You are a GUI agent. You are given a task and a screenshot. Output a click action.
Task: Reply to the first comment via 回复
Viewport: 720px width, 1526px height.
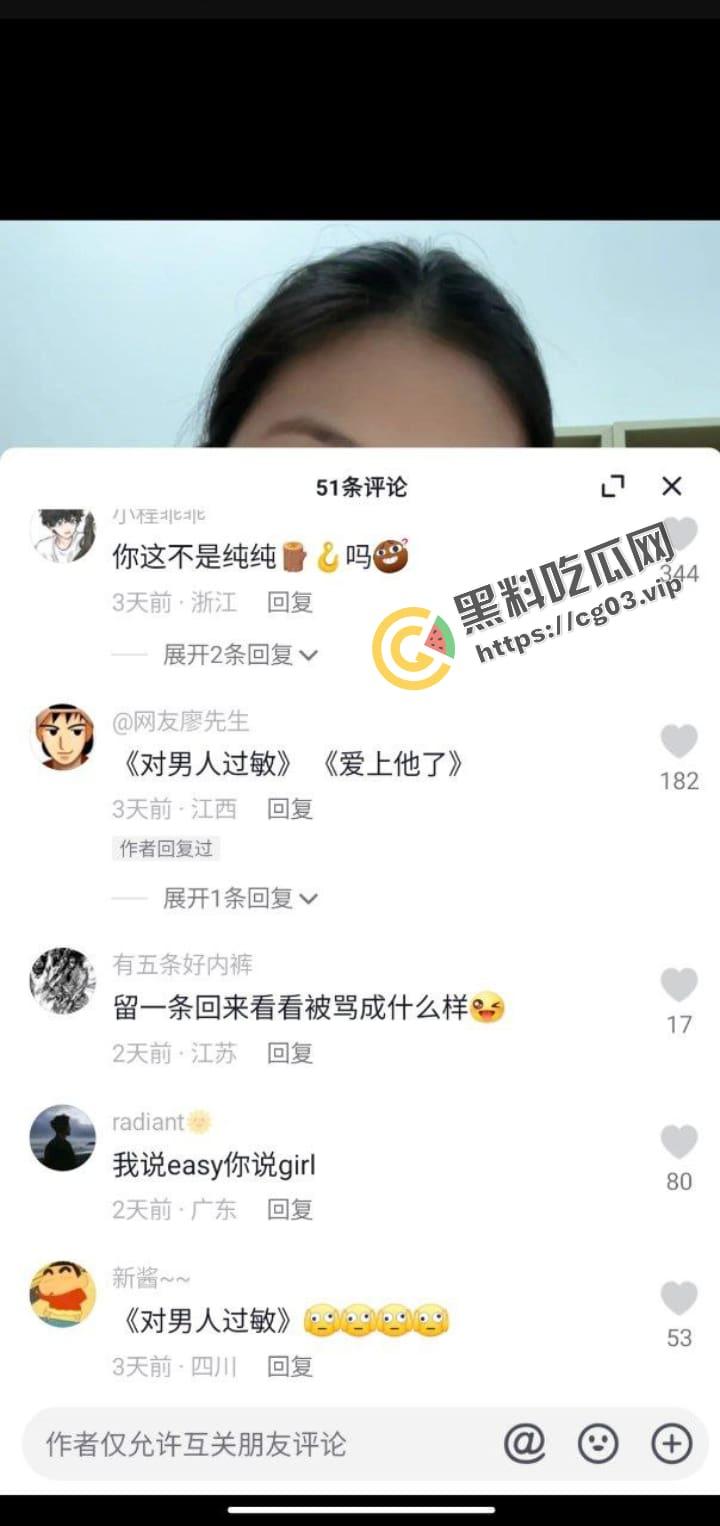tap(289, 603)
